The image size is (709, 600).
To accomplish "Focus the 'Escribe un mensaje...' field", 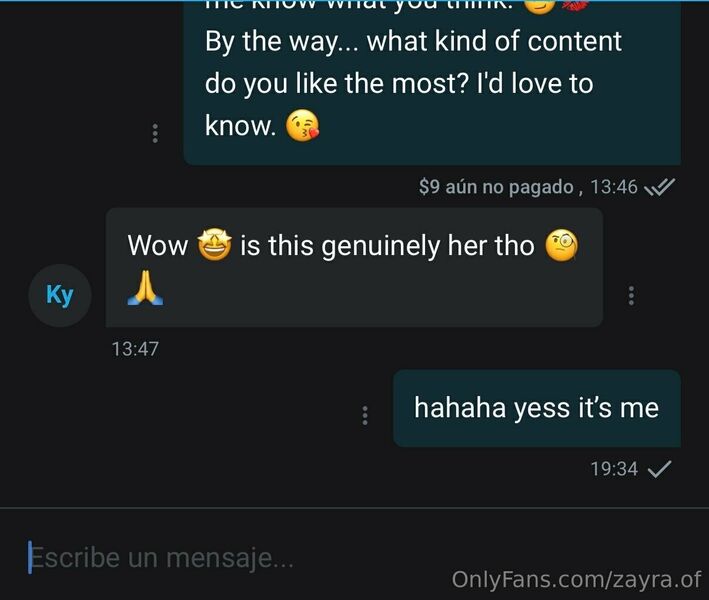I will pos(230,557).
